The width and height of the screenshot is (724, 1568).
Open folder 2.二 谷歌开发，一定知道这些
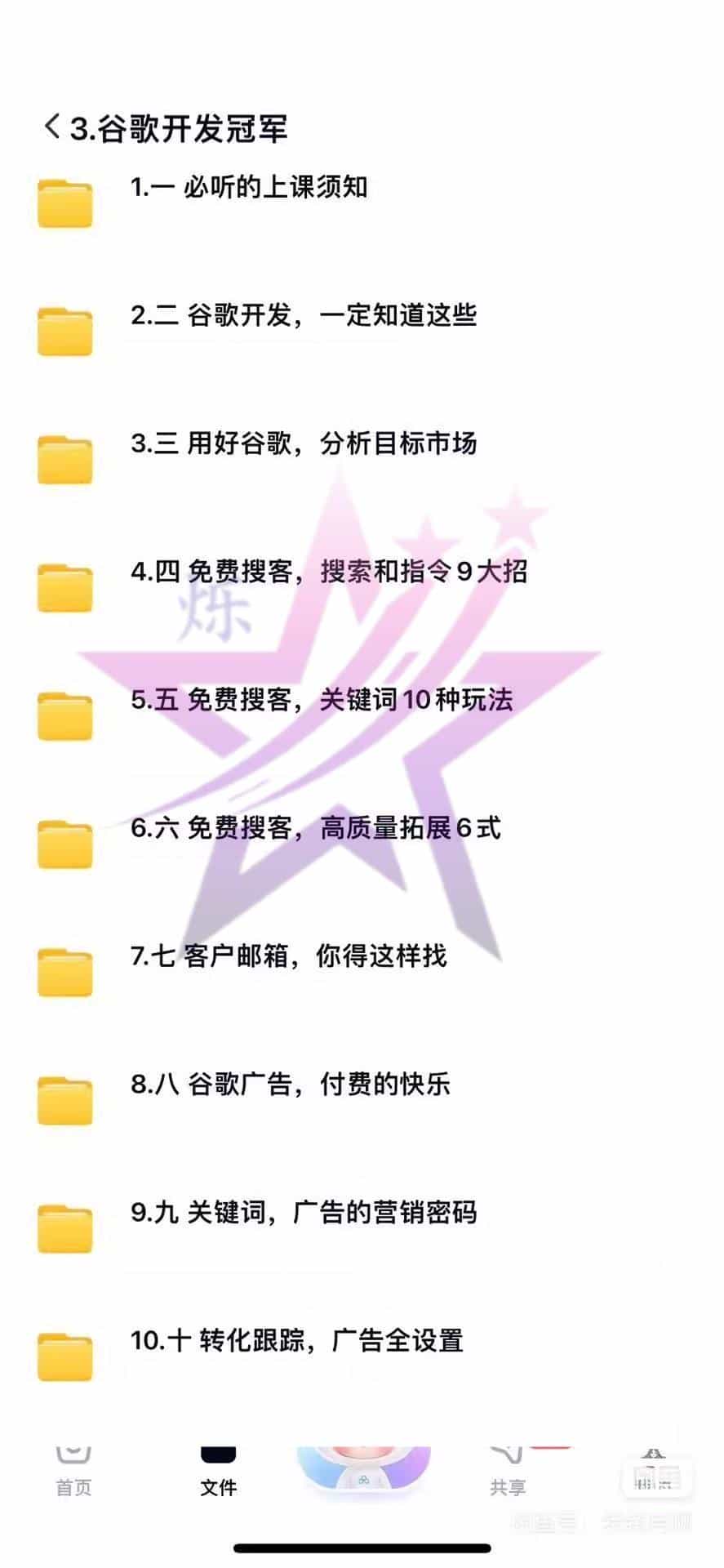pyautogui.click(x=303, y=317)
